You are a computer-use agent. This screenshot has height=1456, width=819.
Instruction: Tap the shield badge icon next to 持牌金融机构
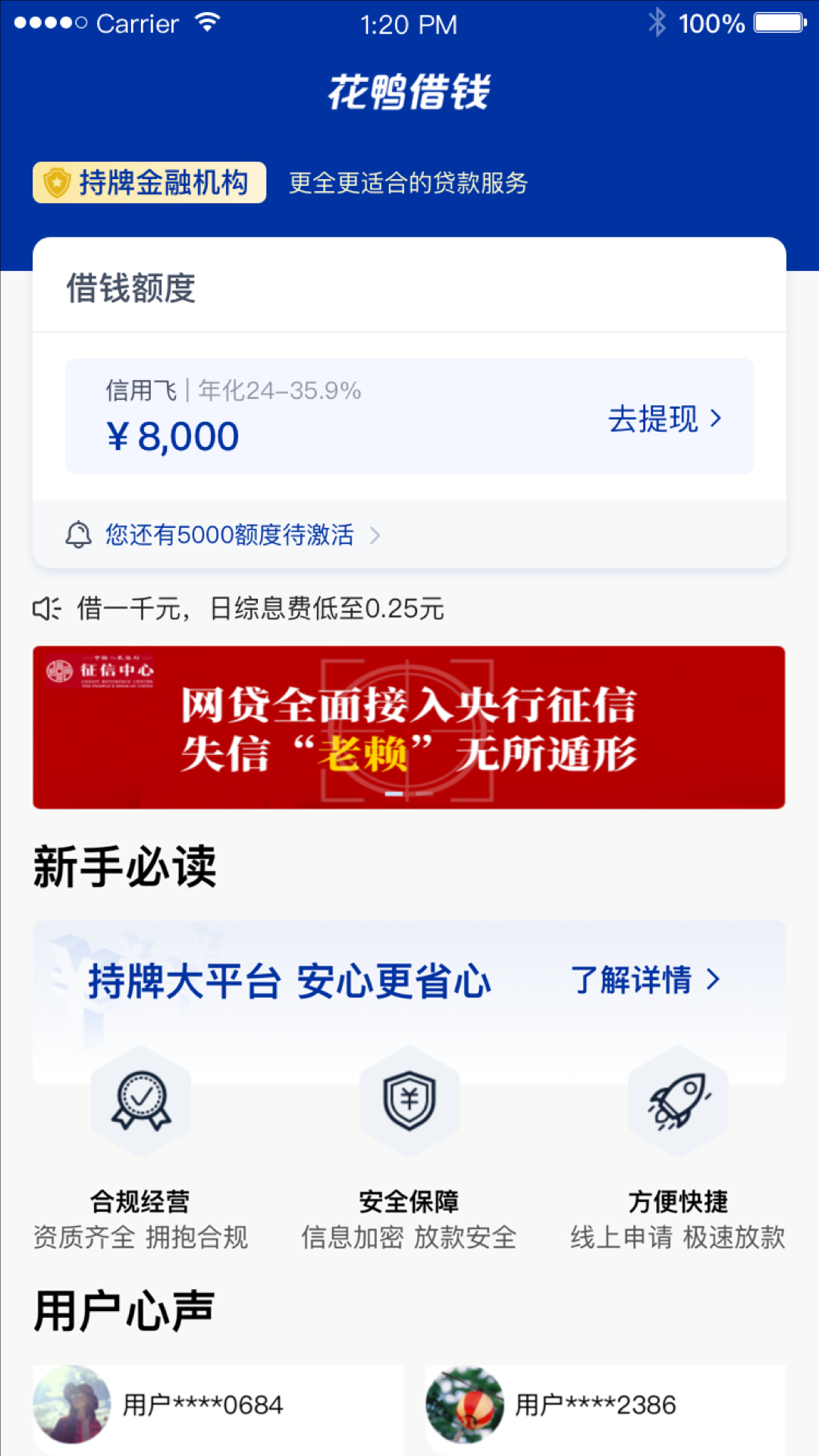coord(58,182)
